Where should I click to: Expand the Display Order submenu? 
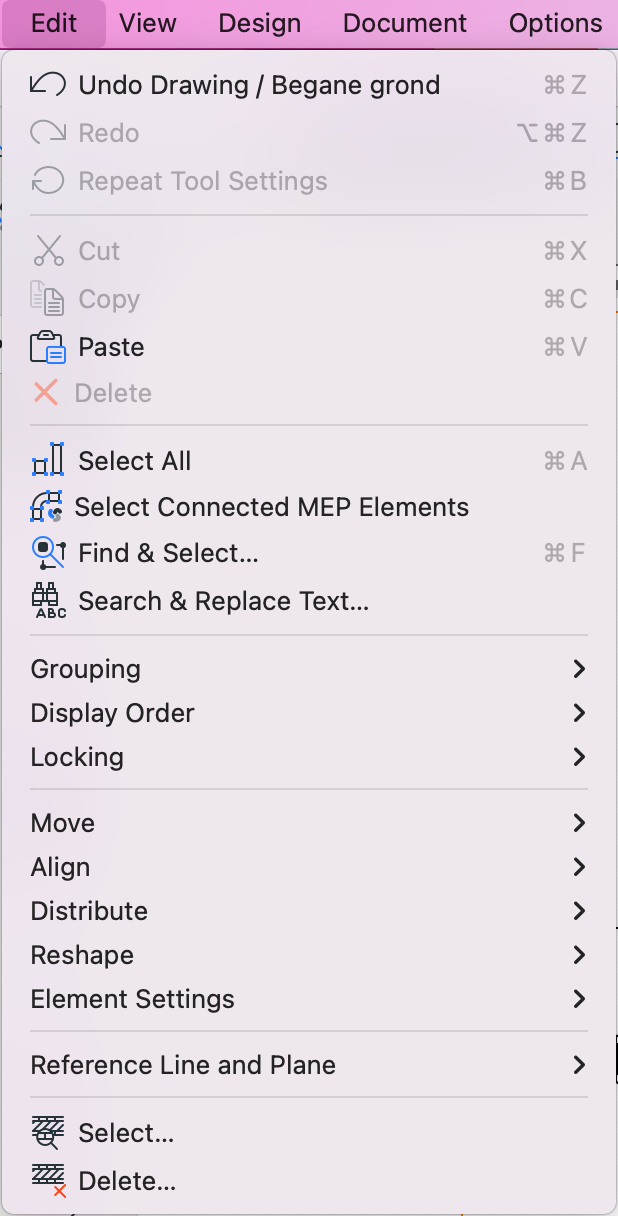tap(309, 713)
